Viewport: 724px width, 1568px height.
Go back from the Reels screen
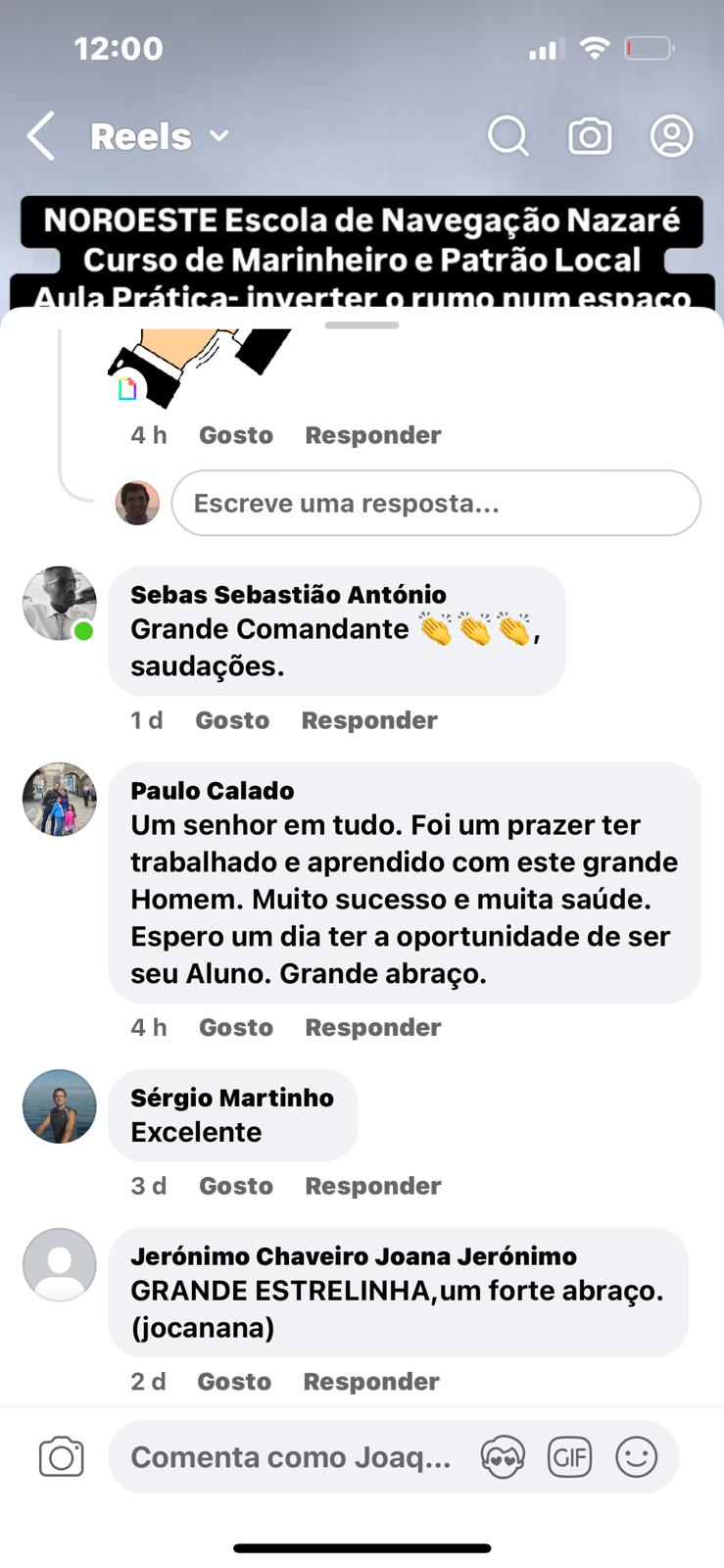click(x=41, y=136)
